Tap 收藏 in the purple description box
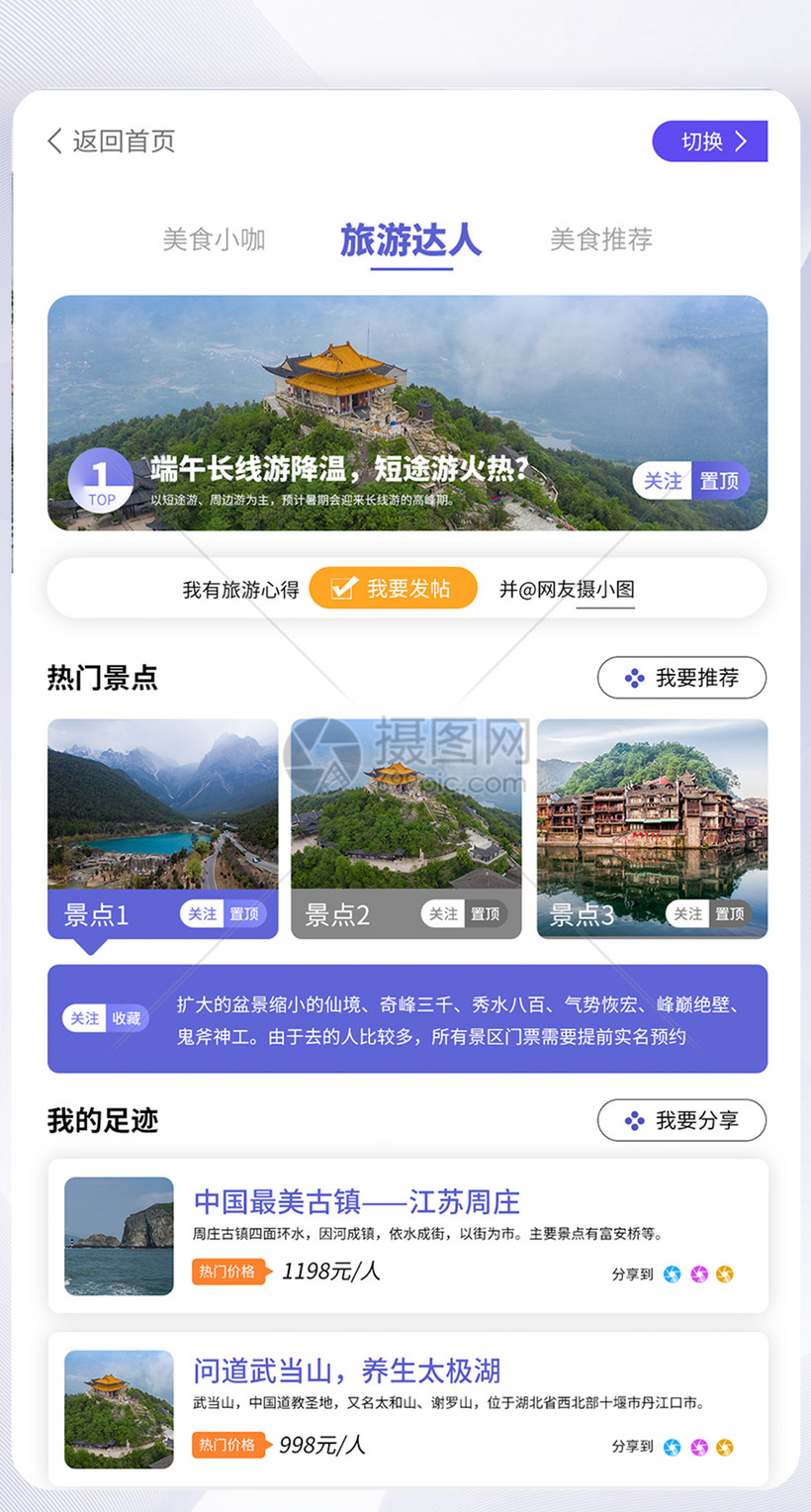Screen dimensions: 811x1512 click(x=127, y=1018)
